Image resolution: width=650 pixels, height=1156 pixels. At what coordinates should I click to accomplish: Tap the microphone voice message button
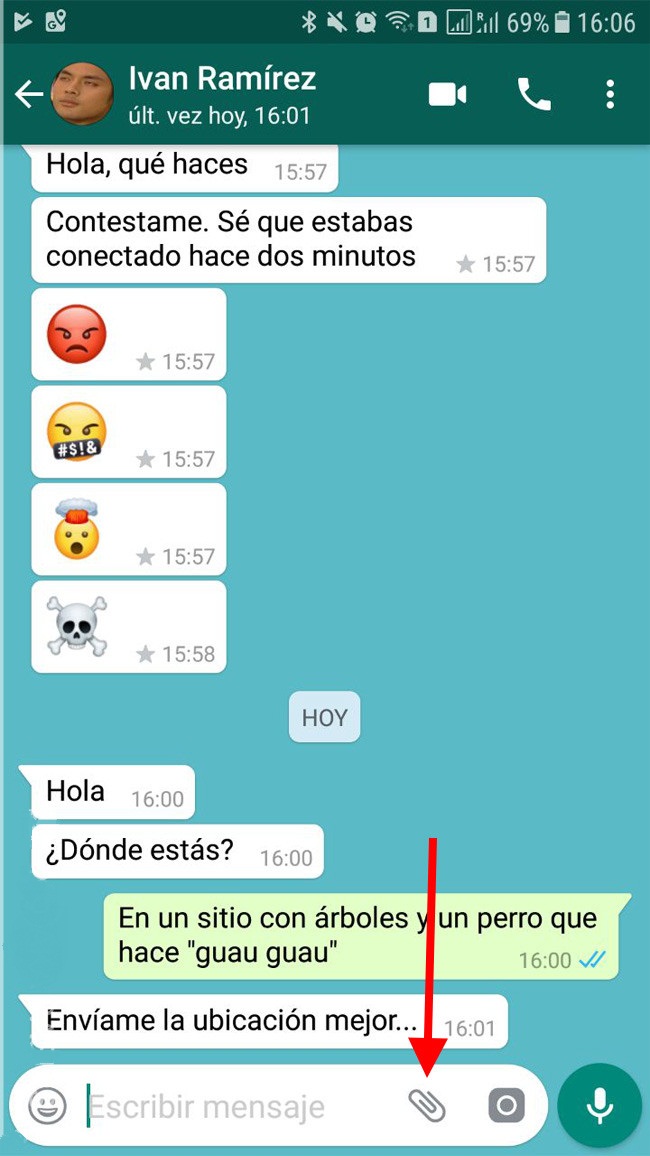pyautogui.click(x=600, y=1105)
